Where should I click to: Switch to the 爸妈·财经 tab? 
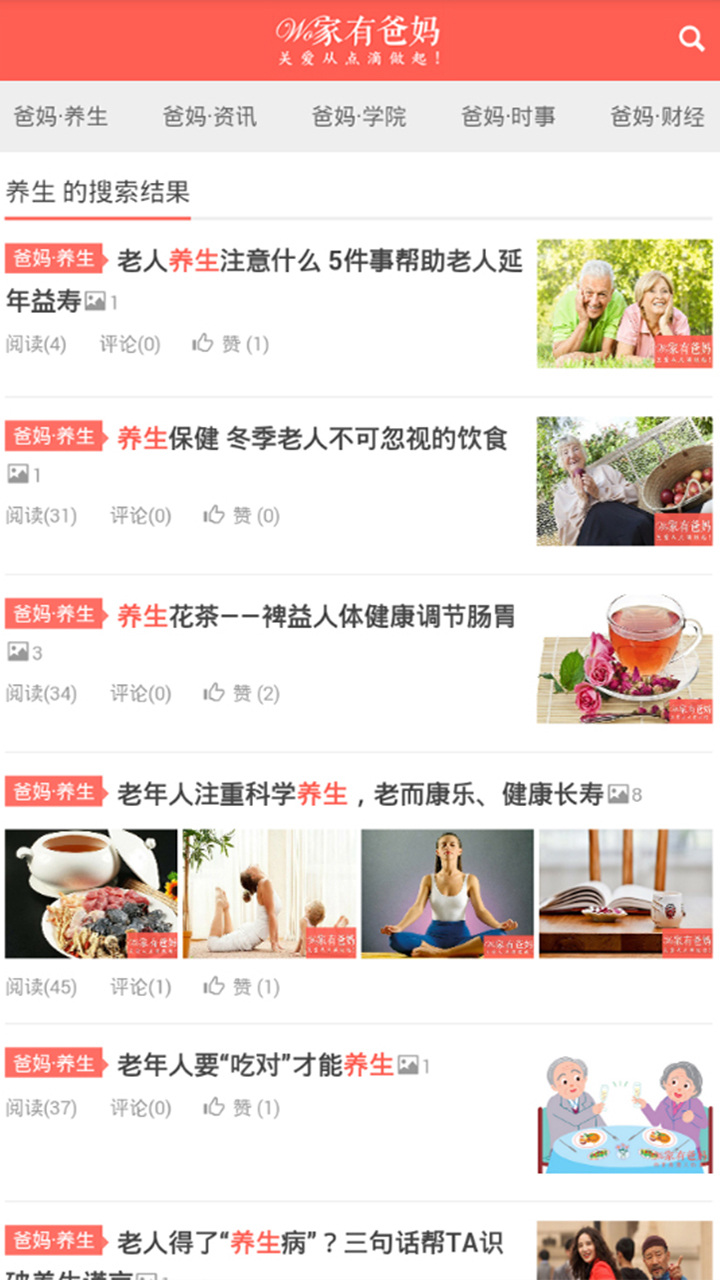coord(657,116)
